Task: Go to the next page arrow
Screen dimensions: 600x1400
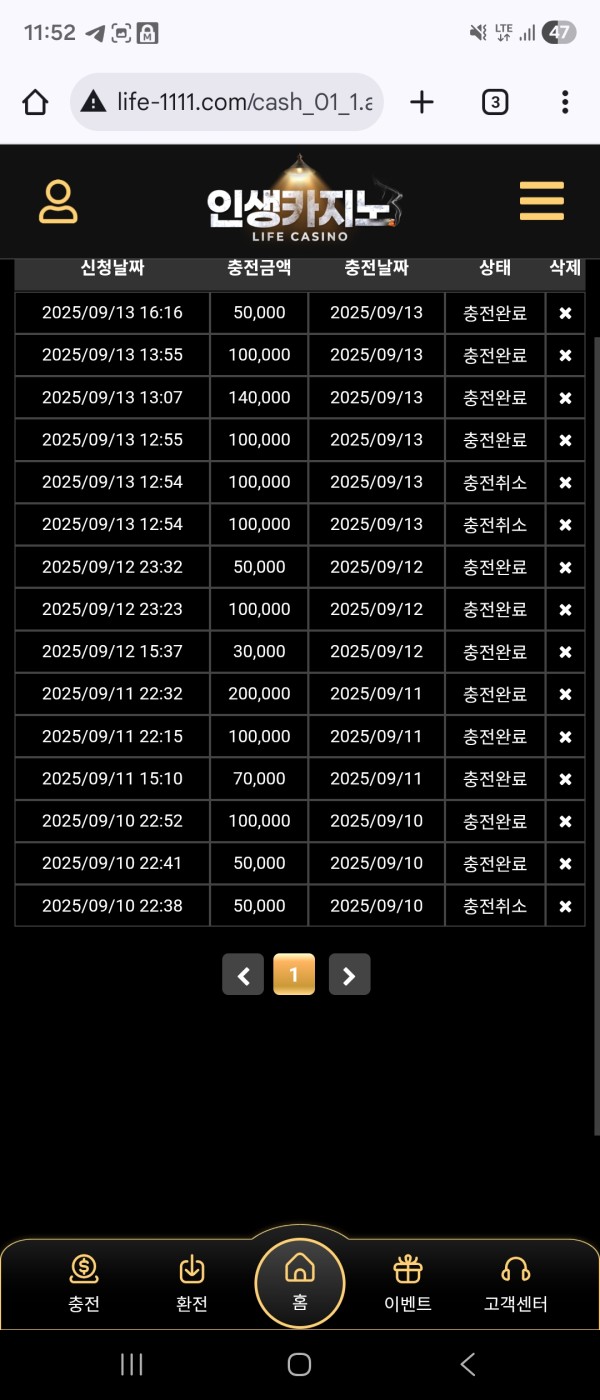Action: tap(349, 975)
